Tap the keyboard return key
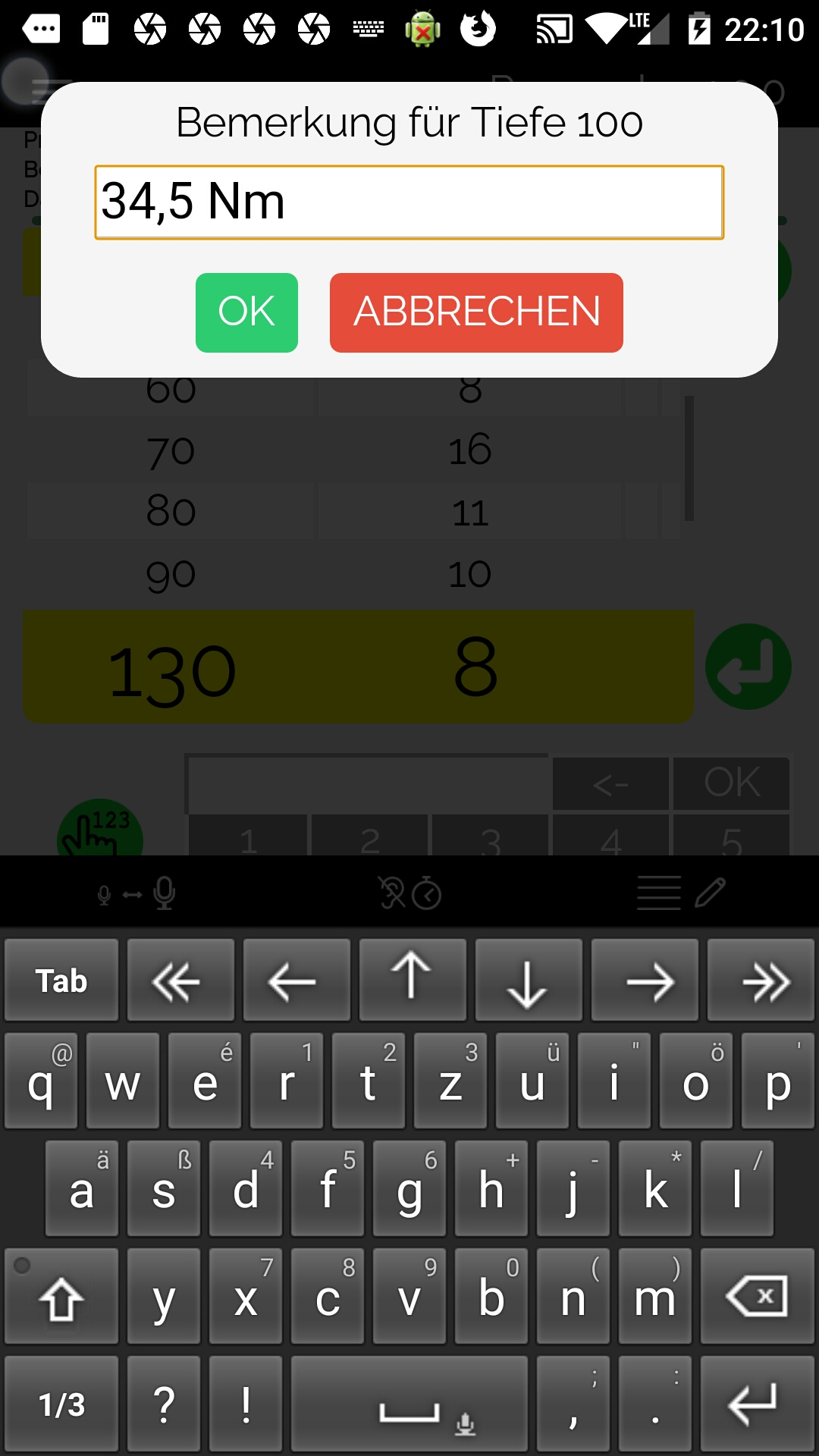 (757, 1404)
